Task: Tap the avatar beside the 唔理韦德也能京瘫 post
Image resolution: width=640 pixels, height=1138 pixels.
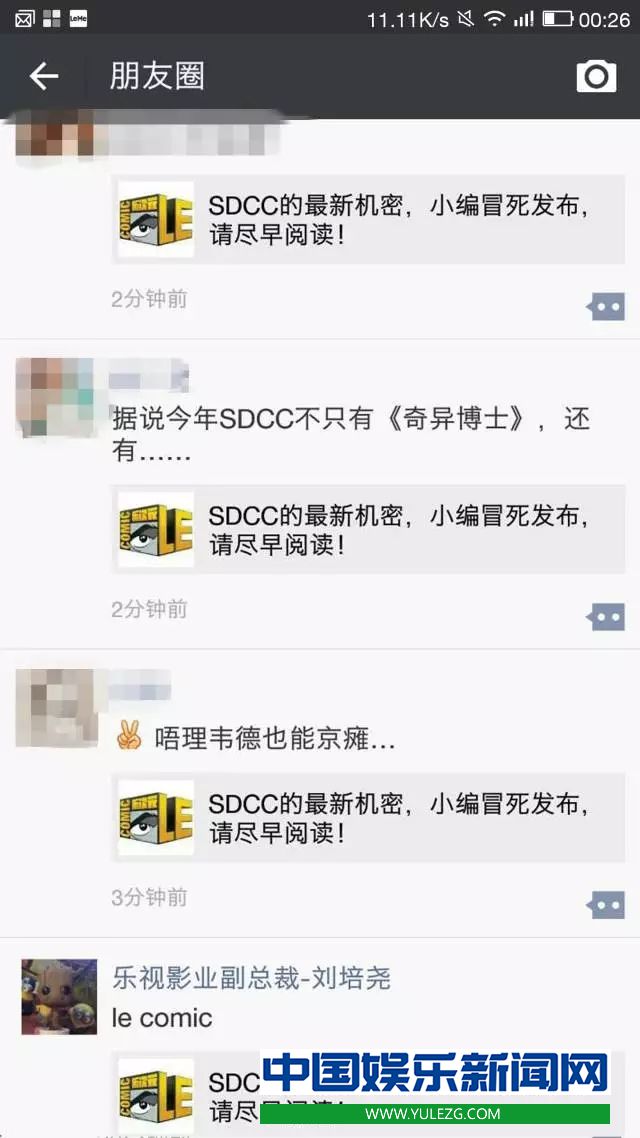Action: (x=56, y=708)
